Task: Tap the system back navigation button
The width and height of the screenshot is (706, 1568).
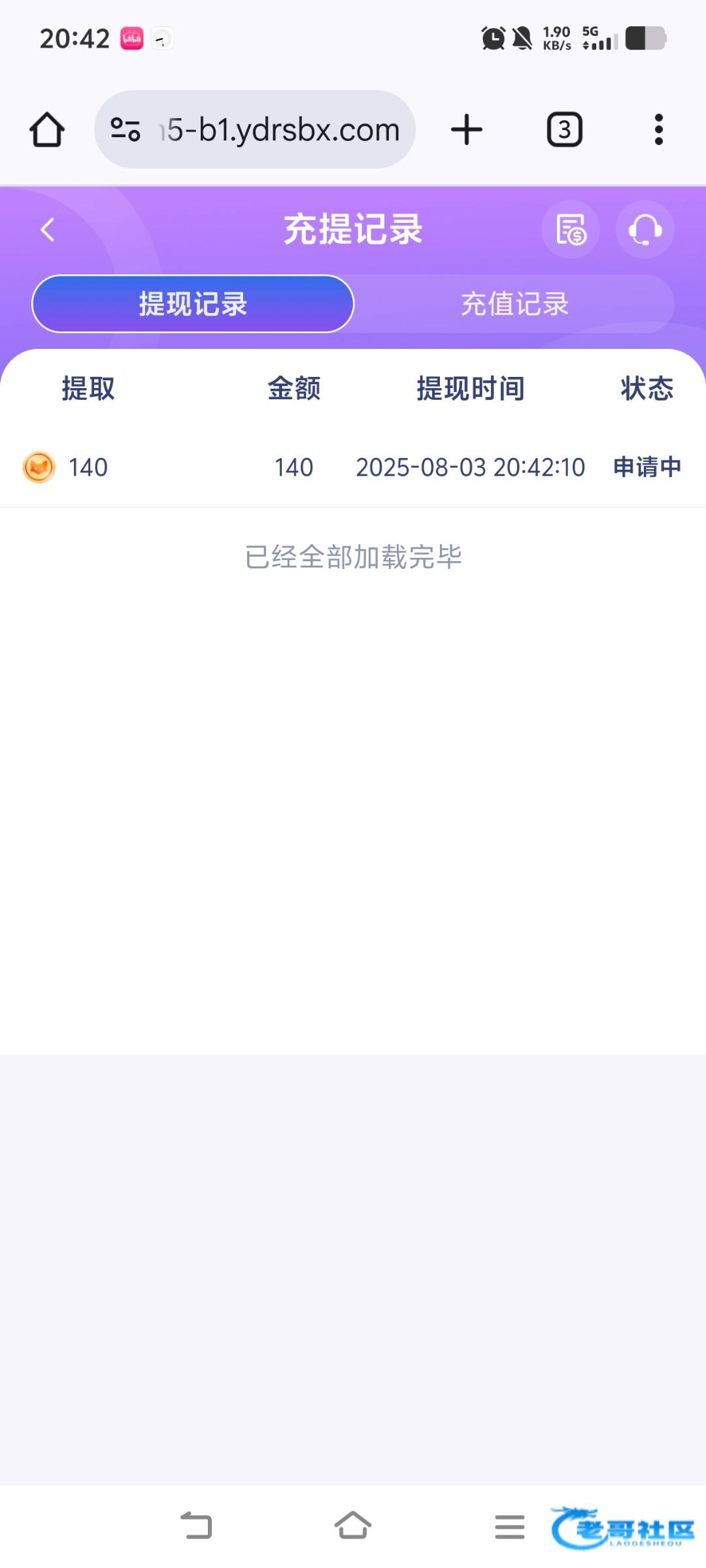Action: [x=196, y=1526]
